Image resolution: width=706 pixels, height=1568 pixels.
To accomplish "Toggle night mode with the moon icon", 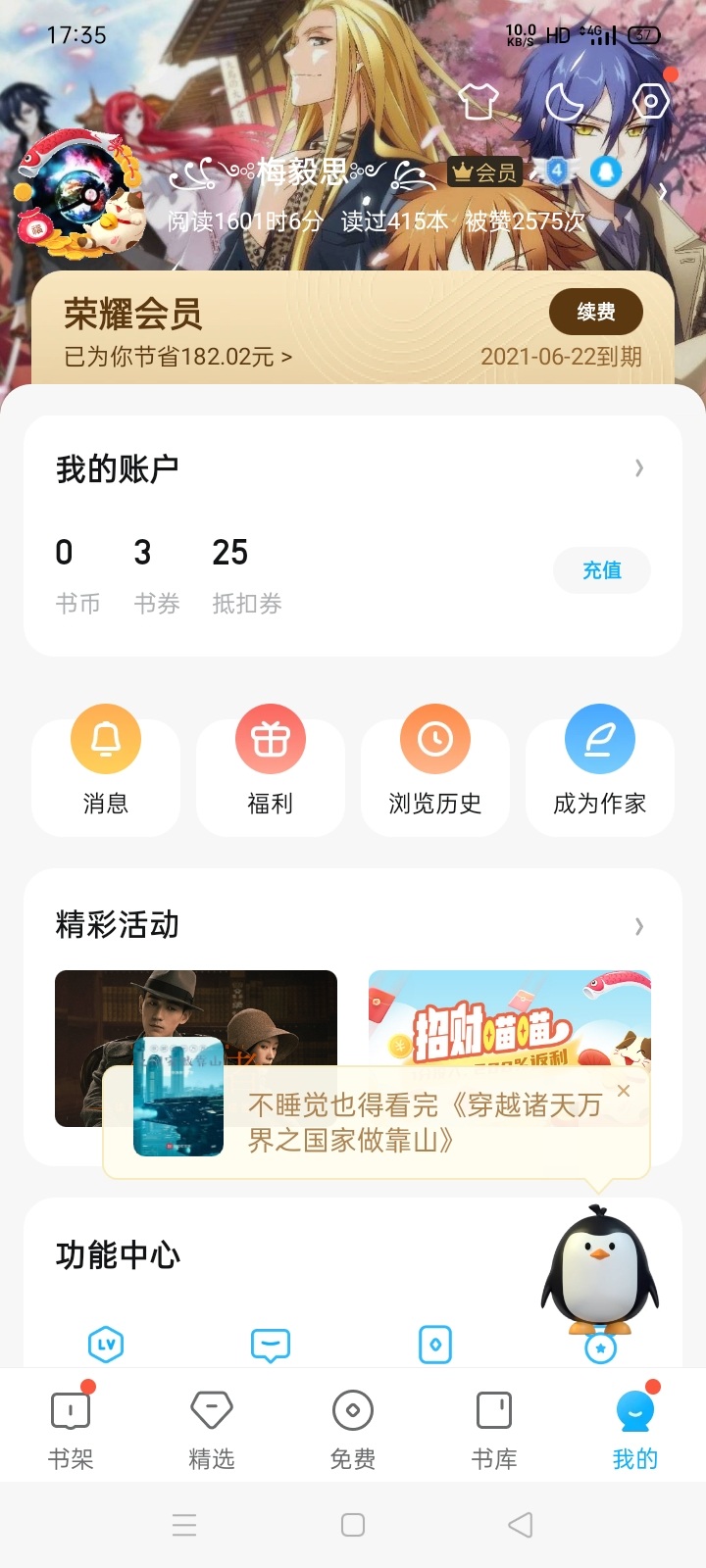I will coord(564,100).
